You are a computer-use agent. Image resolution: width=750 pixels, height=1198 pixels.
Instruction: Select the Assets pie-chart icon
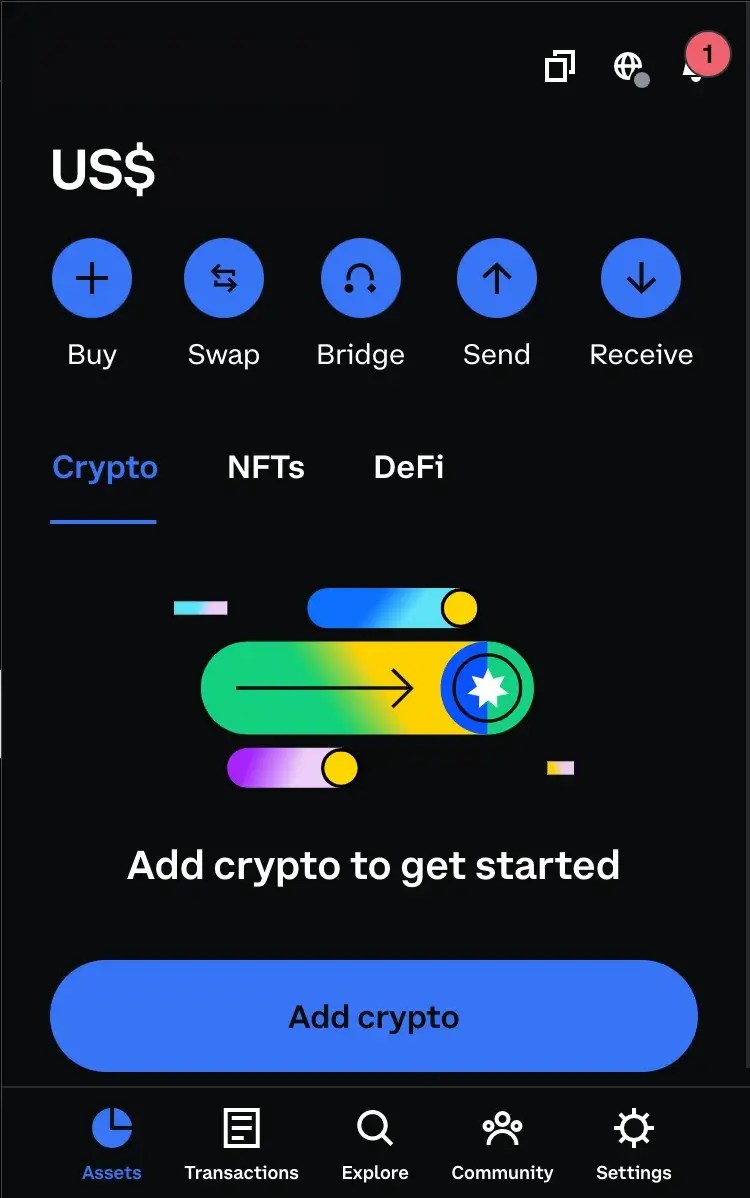coord(111,1128)
